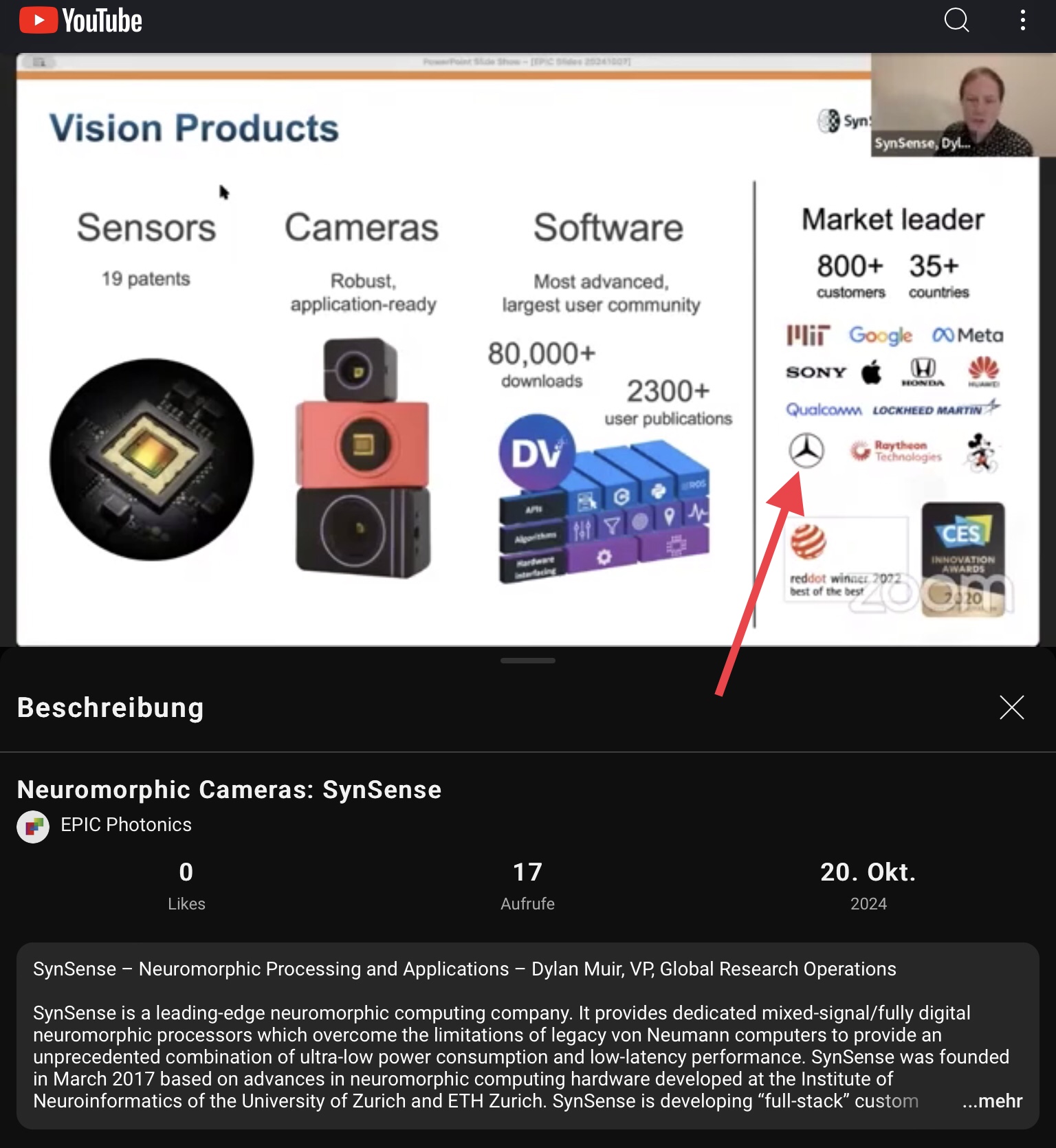Open YouTube search
1056x1148 pixels.
(956, 21)
